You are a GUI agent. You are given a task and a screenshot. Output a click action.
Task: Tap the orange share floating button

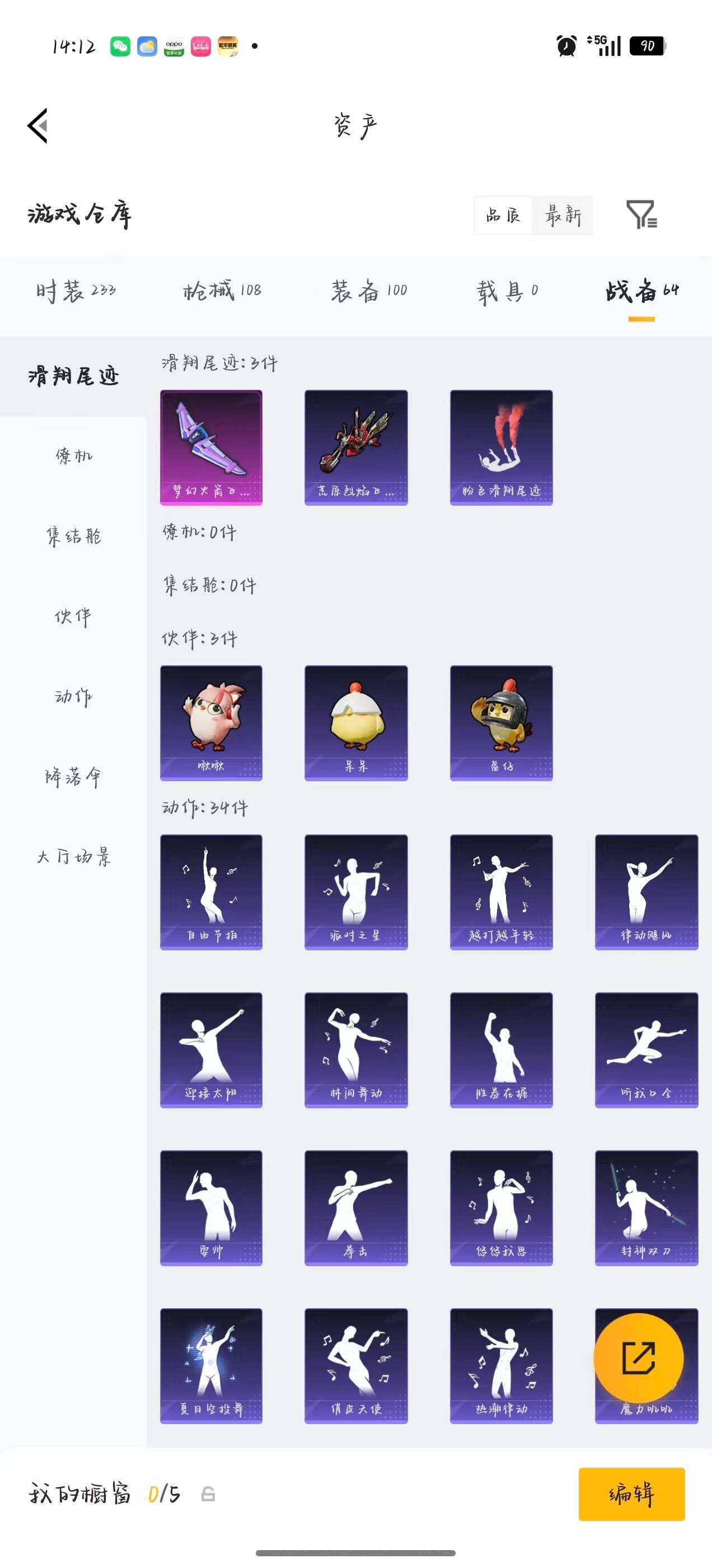(x=638, y=1358)
